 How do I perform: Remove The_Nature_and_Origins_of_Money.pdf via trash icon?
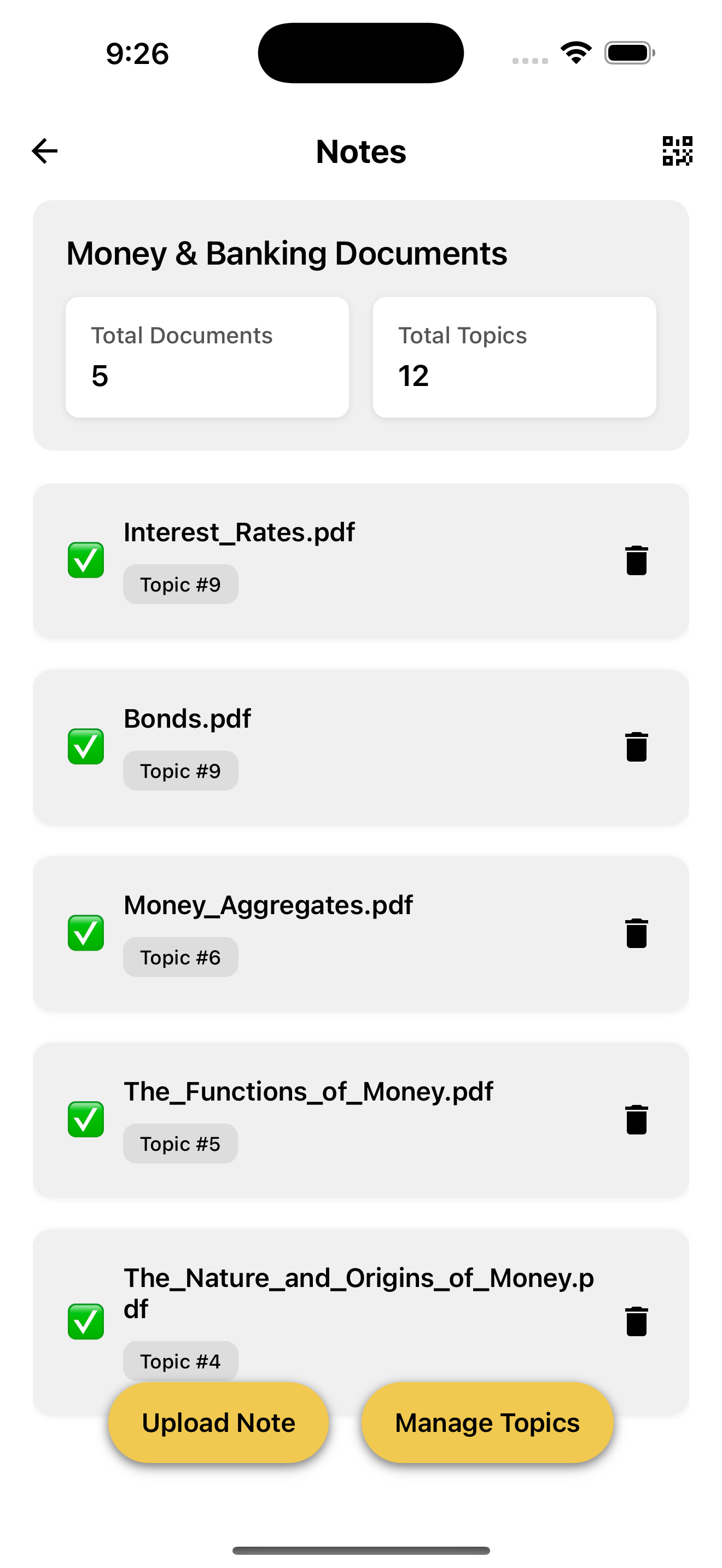636,1321
